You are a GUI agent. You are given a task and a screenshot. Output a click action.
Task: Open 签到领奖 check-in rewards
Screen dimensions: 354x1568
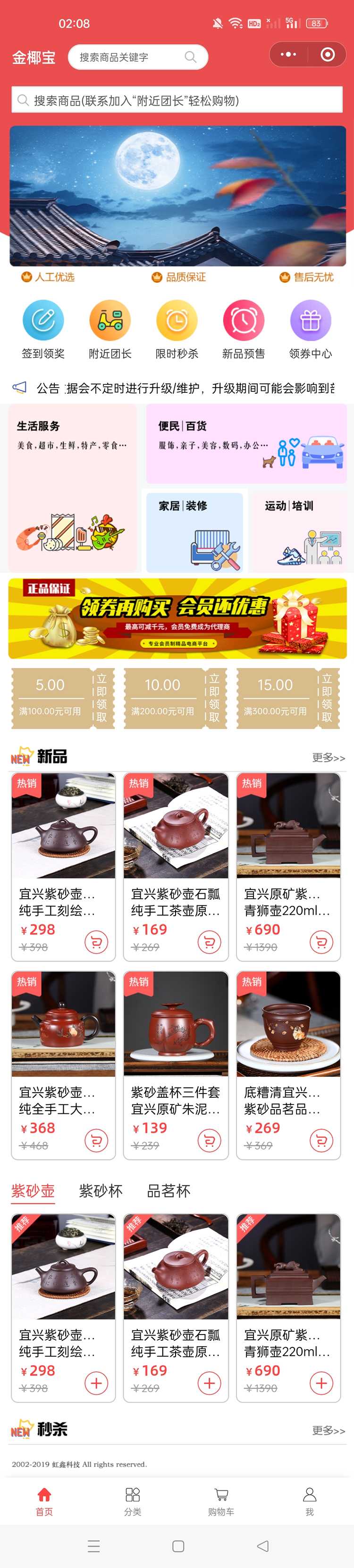click(43, 329)
